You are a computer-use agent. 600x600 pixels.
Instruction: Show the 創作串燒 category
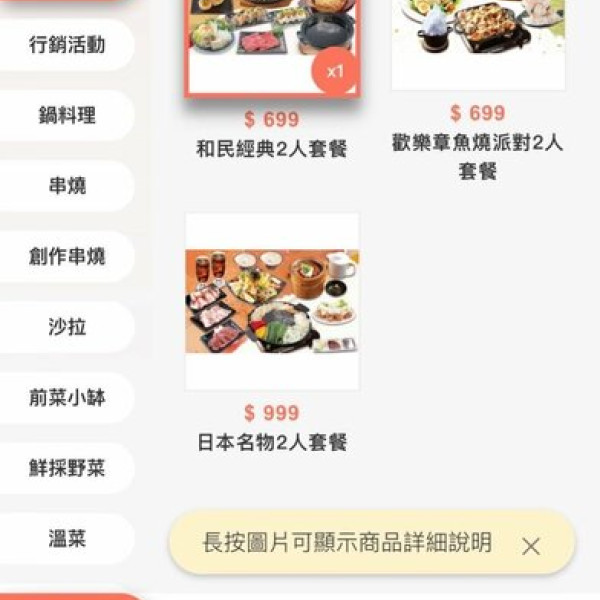pos(67,257)
